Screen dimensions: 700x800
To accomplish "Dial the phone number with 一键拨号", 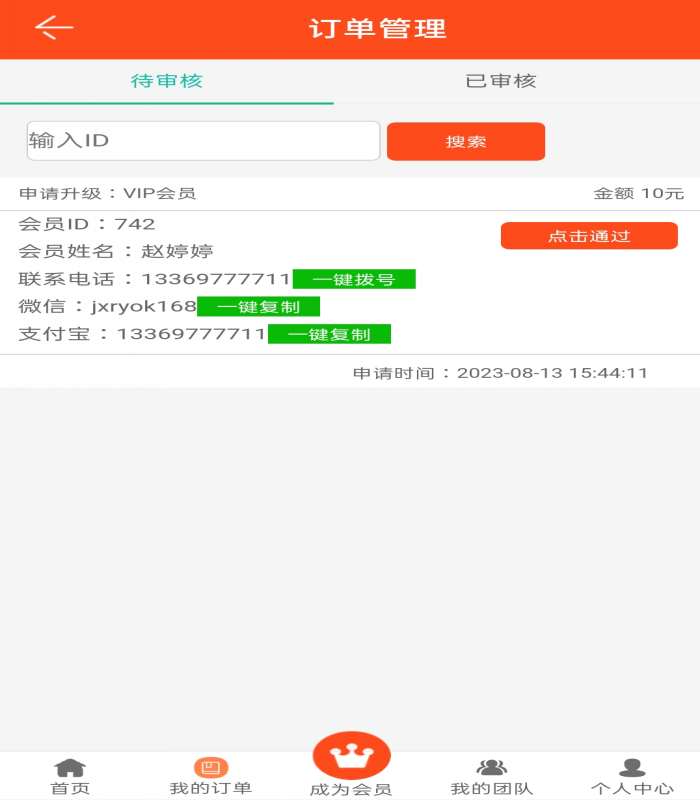I will [x=354, y=279].
